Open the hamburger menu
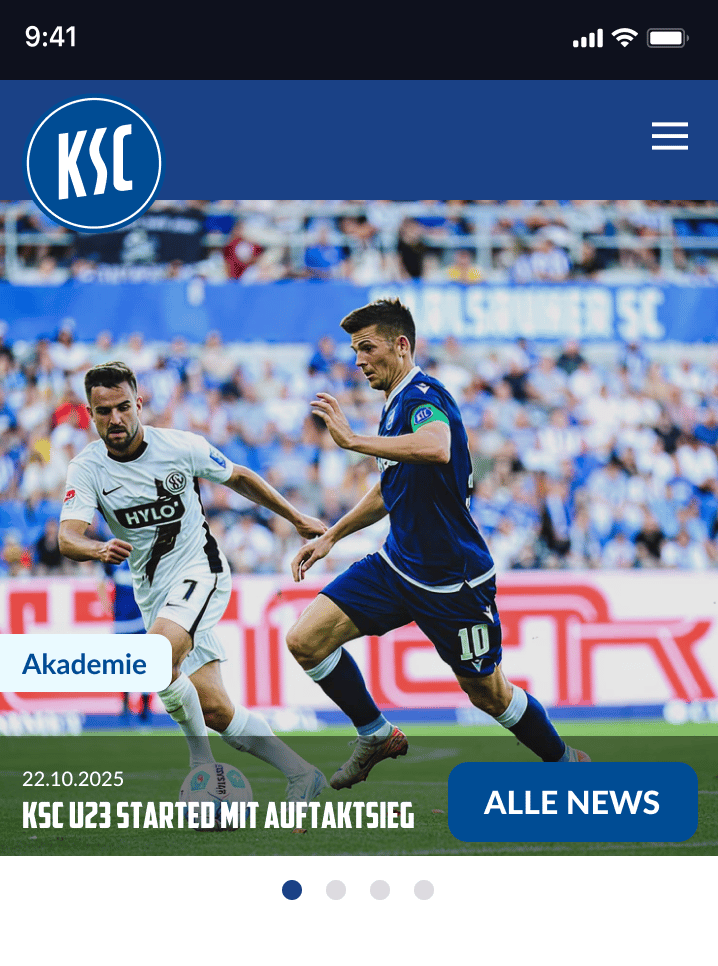Viewport: 718px width, 966px height. tap(670, 136)
